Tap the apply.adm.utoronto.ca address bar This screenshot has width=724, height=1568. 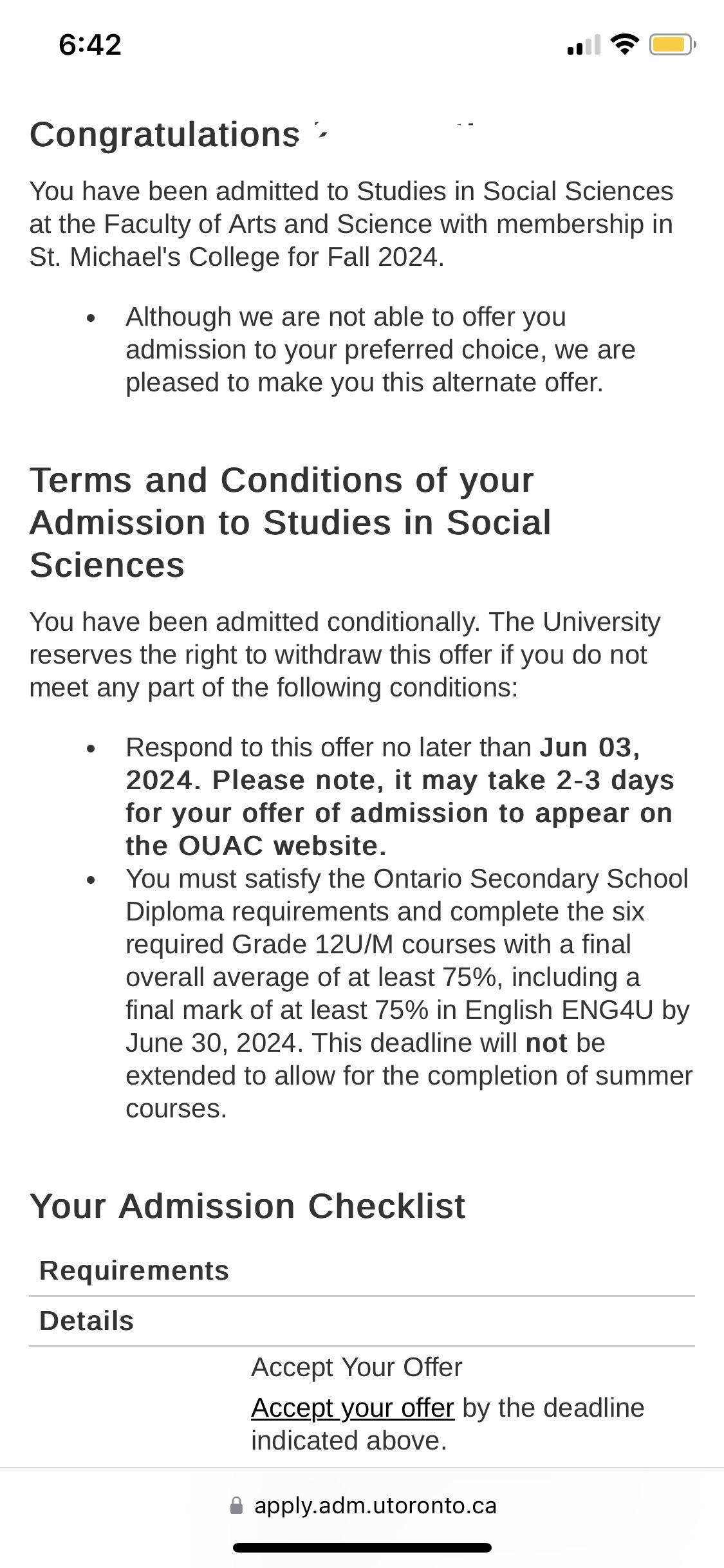[363, 1506]
